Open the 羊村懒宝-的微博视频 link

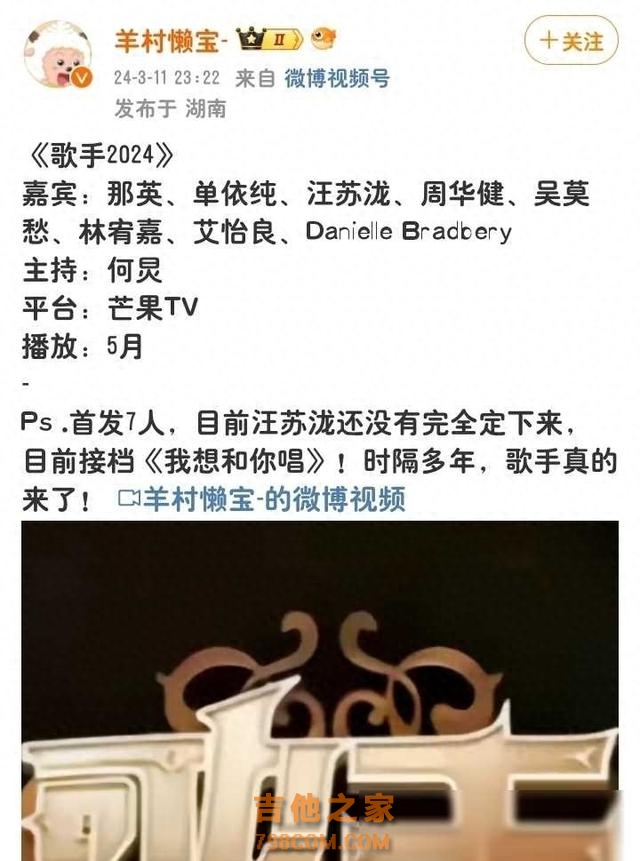(x=262, y=498)
